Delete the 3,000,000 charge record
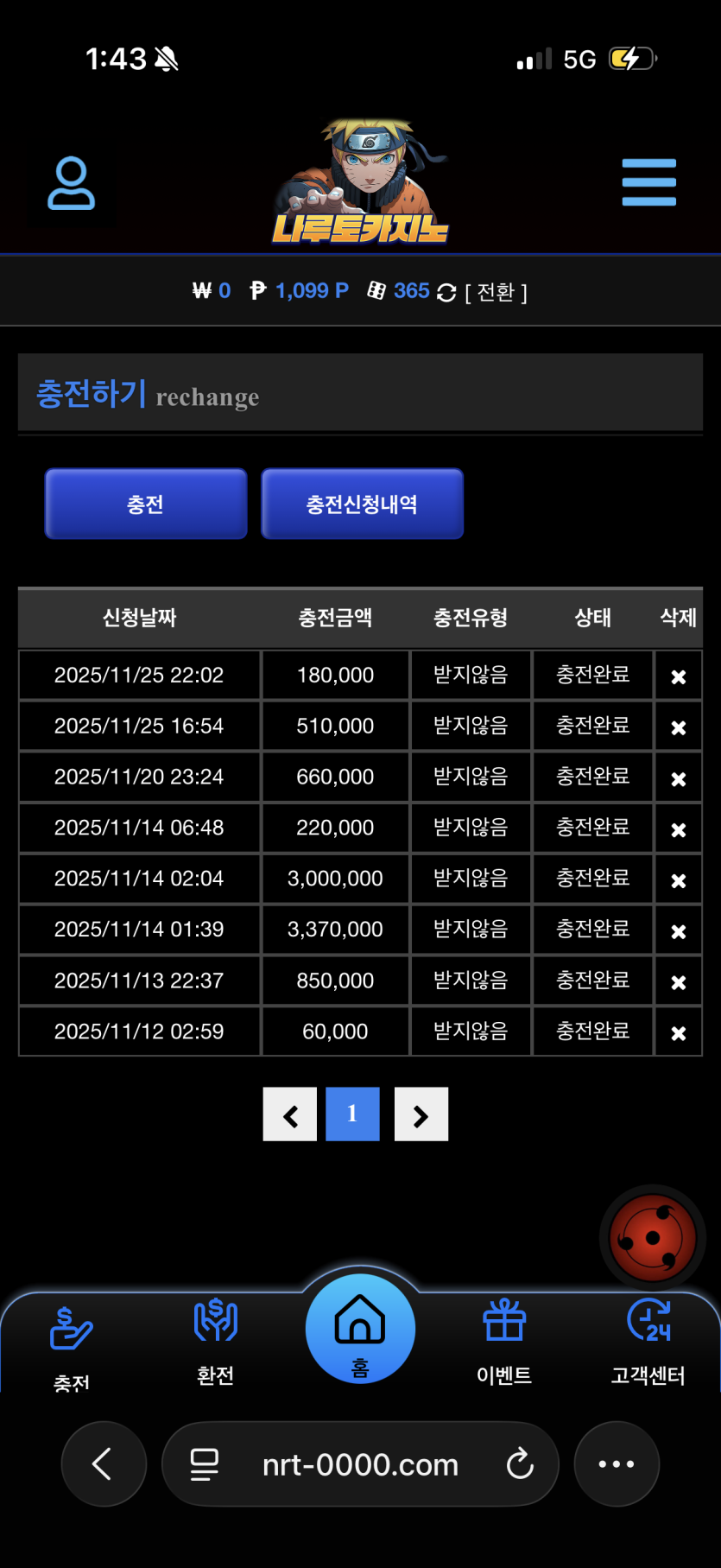The width and height of the screenshot is (721, 1568). (x=678, y=880)
